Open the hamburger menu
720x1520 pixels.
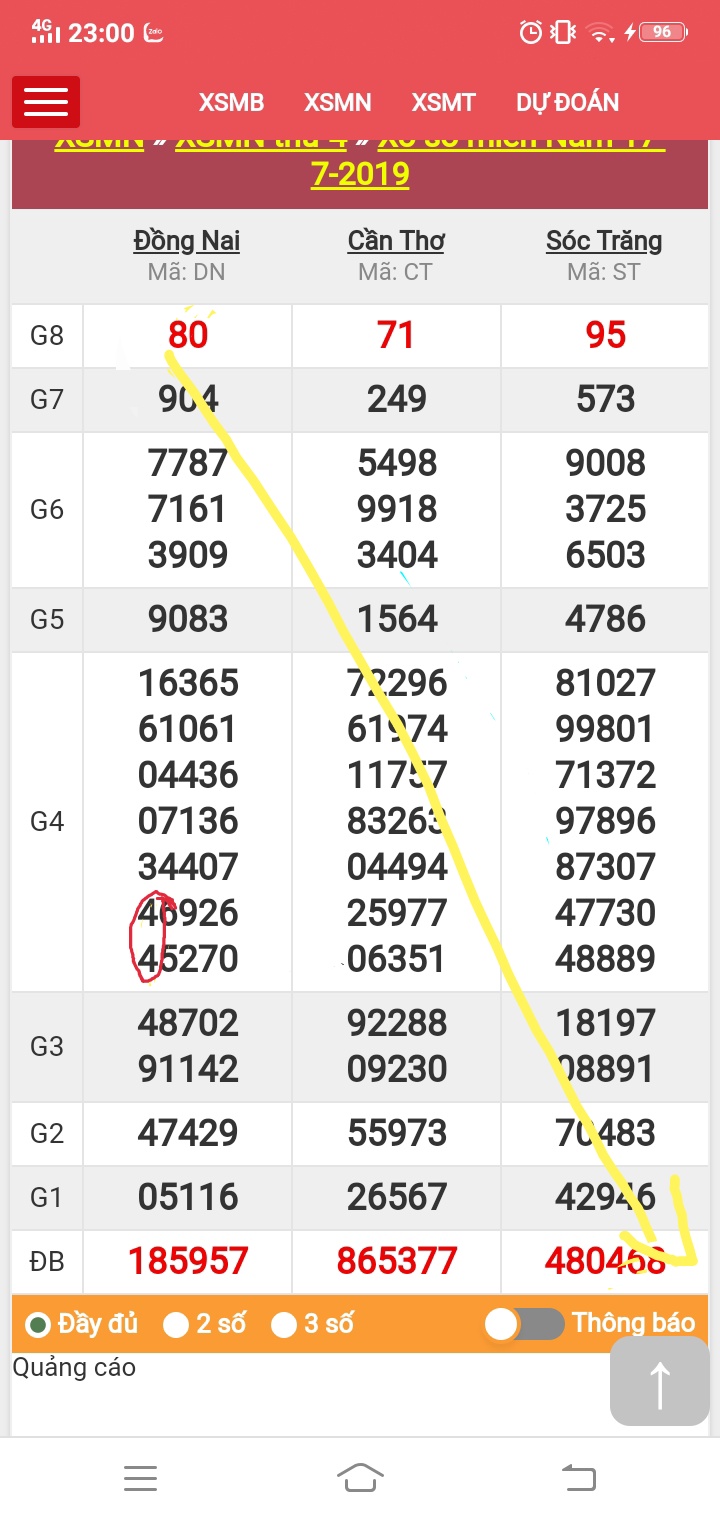click(46, 102)
